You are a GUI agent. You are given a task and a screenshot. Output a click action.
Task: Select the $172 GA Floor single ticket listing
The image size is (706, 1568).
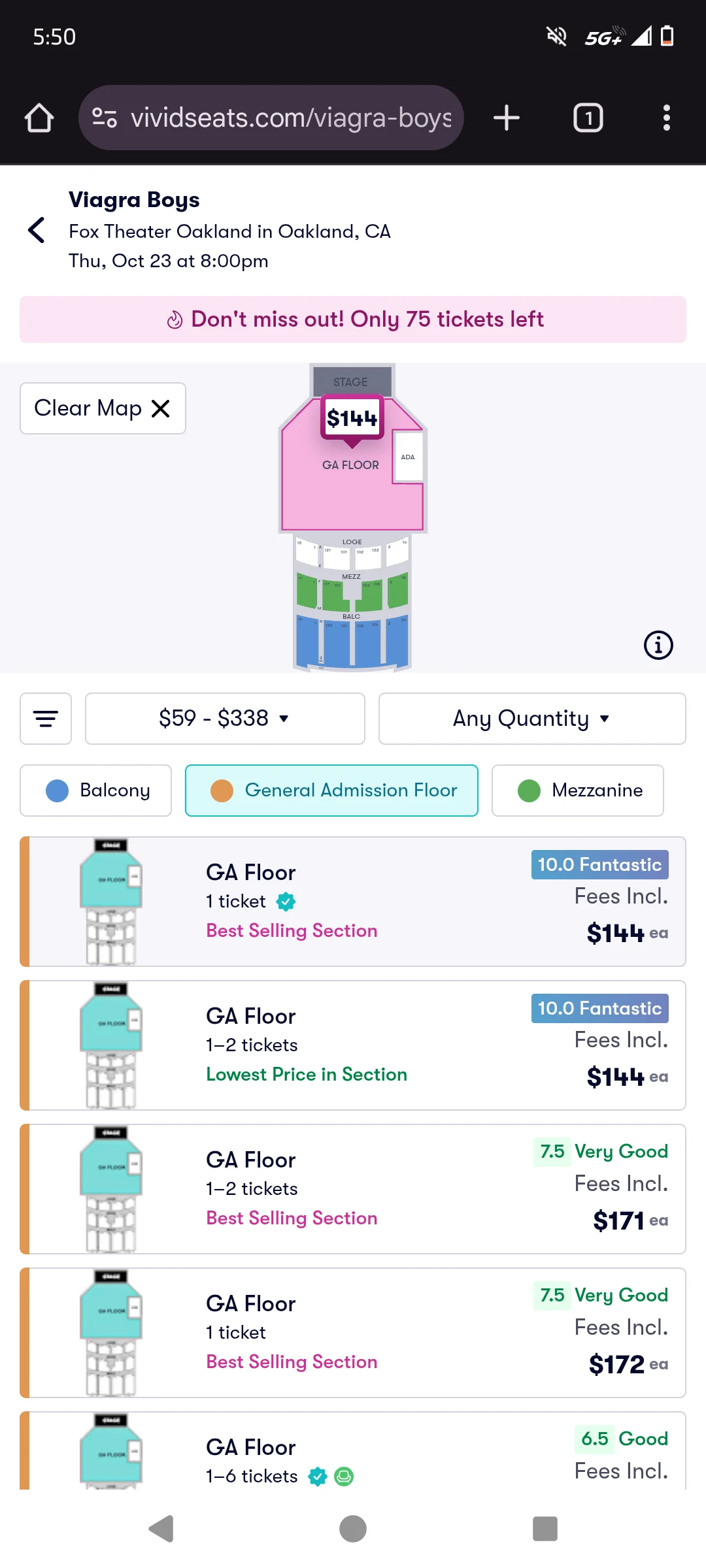point(353,1333)
